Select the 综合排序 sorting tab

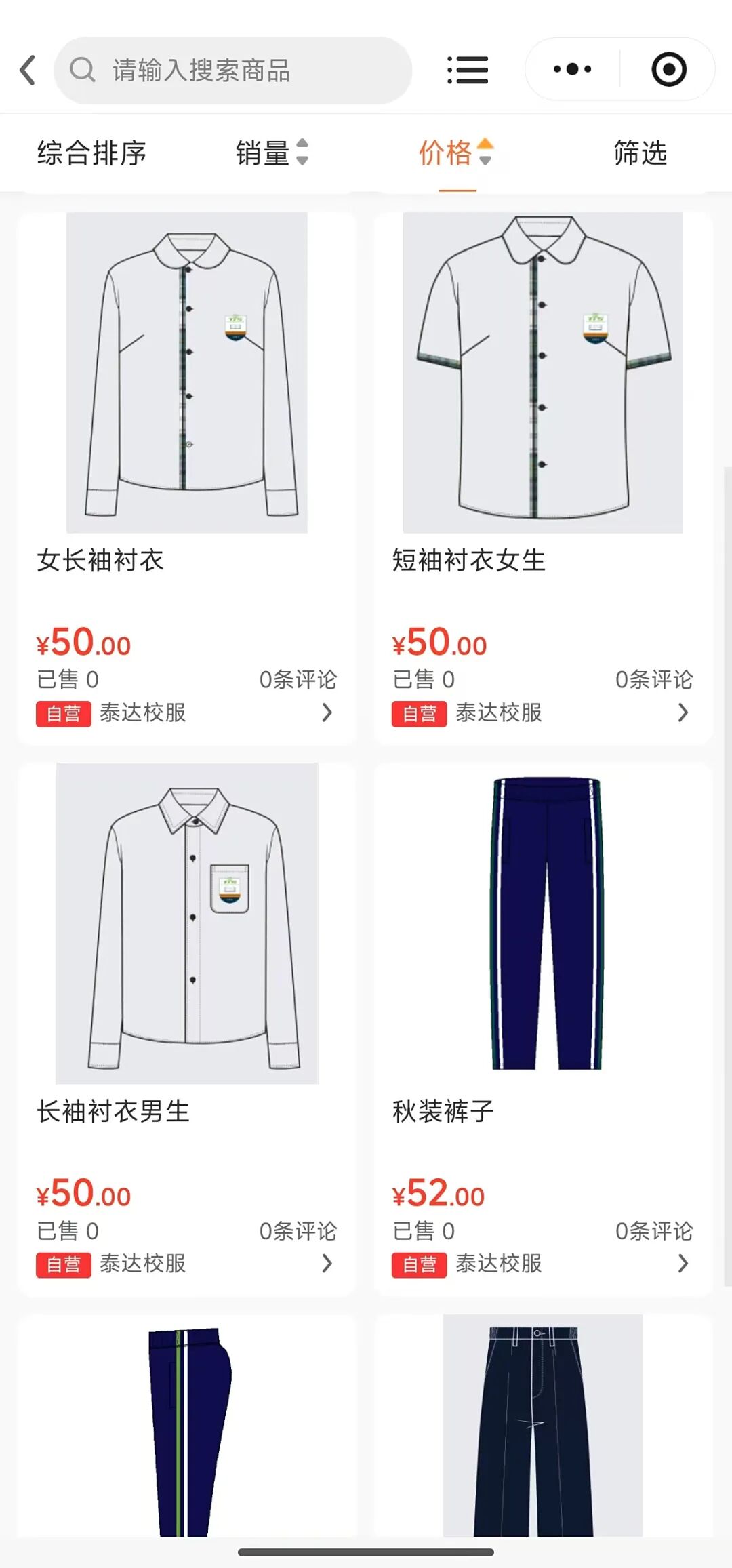91,153
